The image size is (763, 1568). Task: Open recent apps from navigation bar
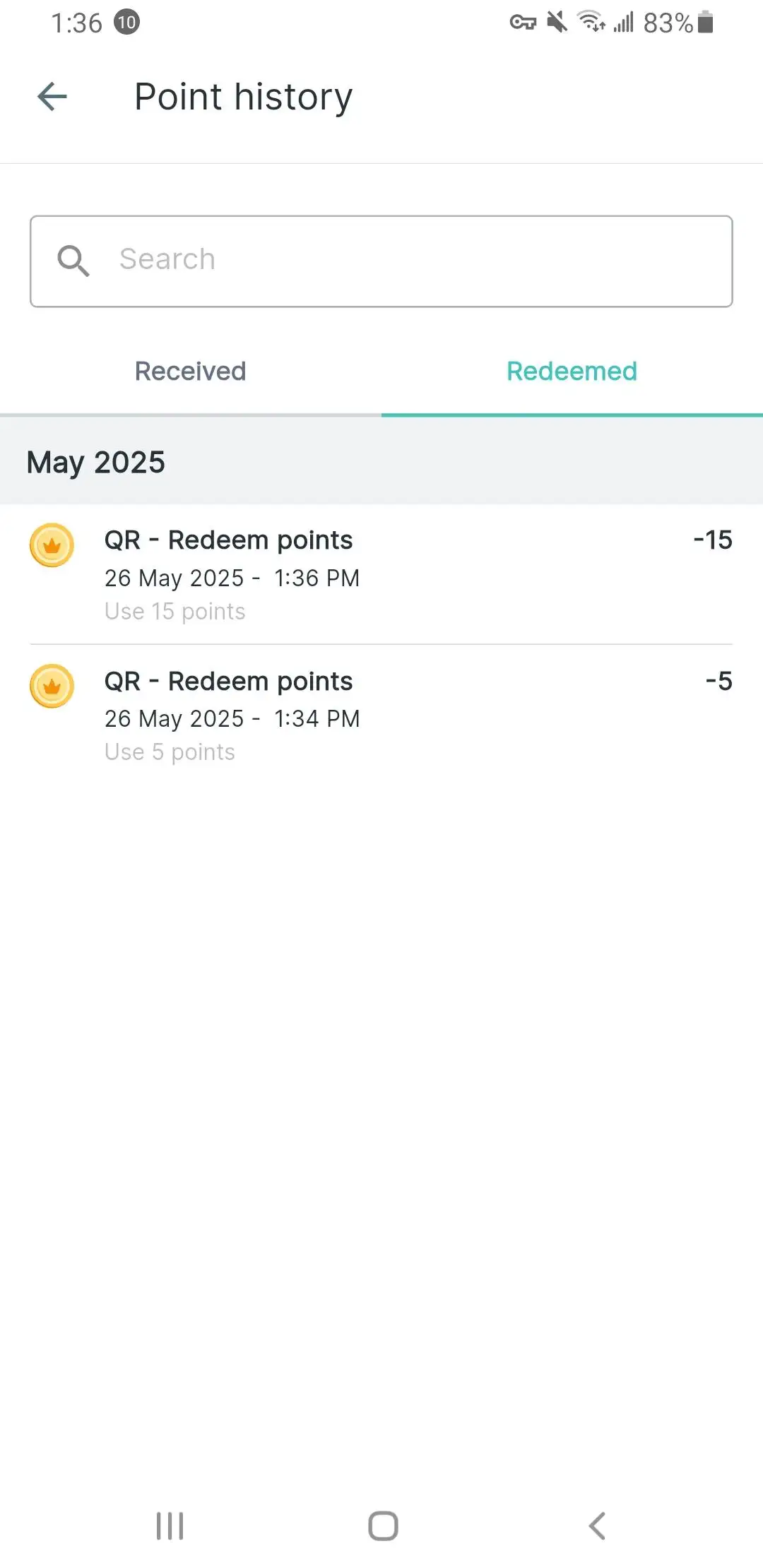pos(170,1526)
